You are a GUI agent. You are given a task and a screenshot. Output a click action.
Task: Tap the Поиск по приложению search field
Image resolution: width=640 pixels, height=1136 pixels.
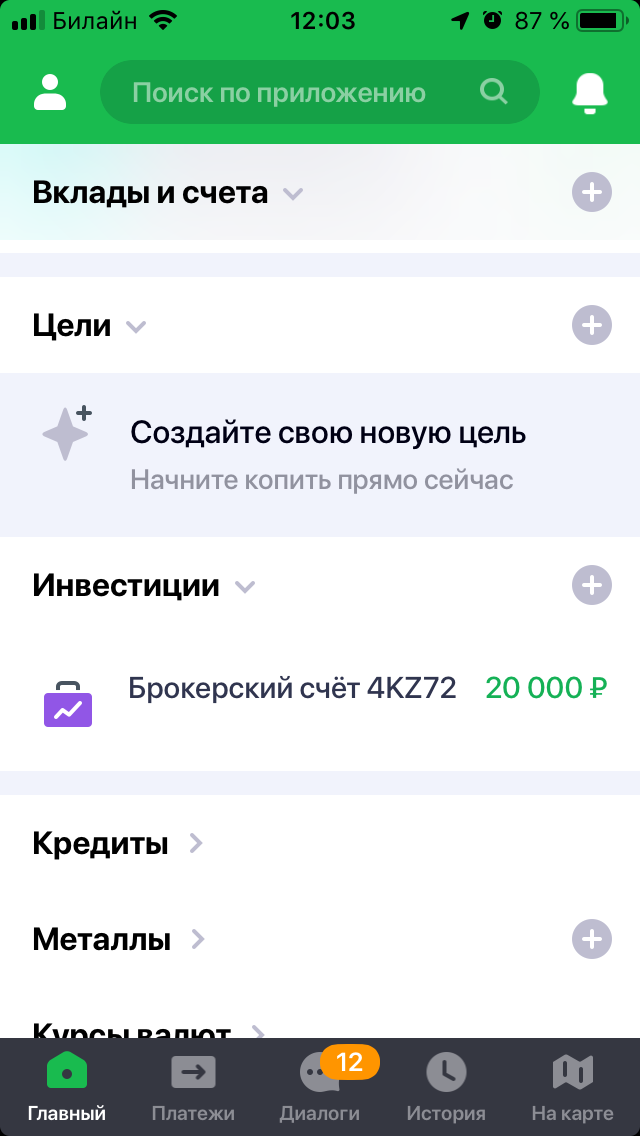pyautogui.click(x=300, y=93)
